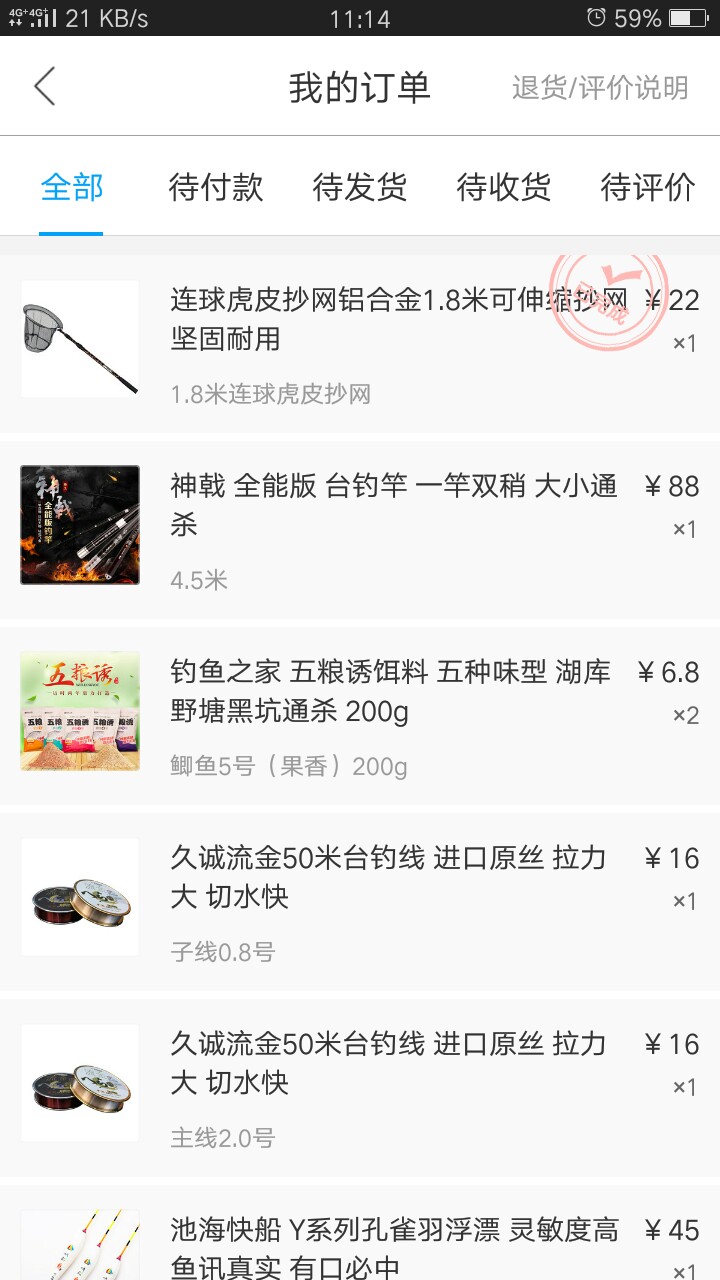Select the 待收货 tab
720x1280 pixels.
[503, 188]
